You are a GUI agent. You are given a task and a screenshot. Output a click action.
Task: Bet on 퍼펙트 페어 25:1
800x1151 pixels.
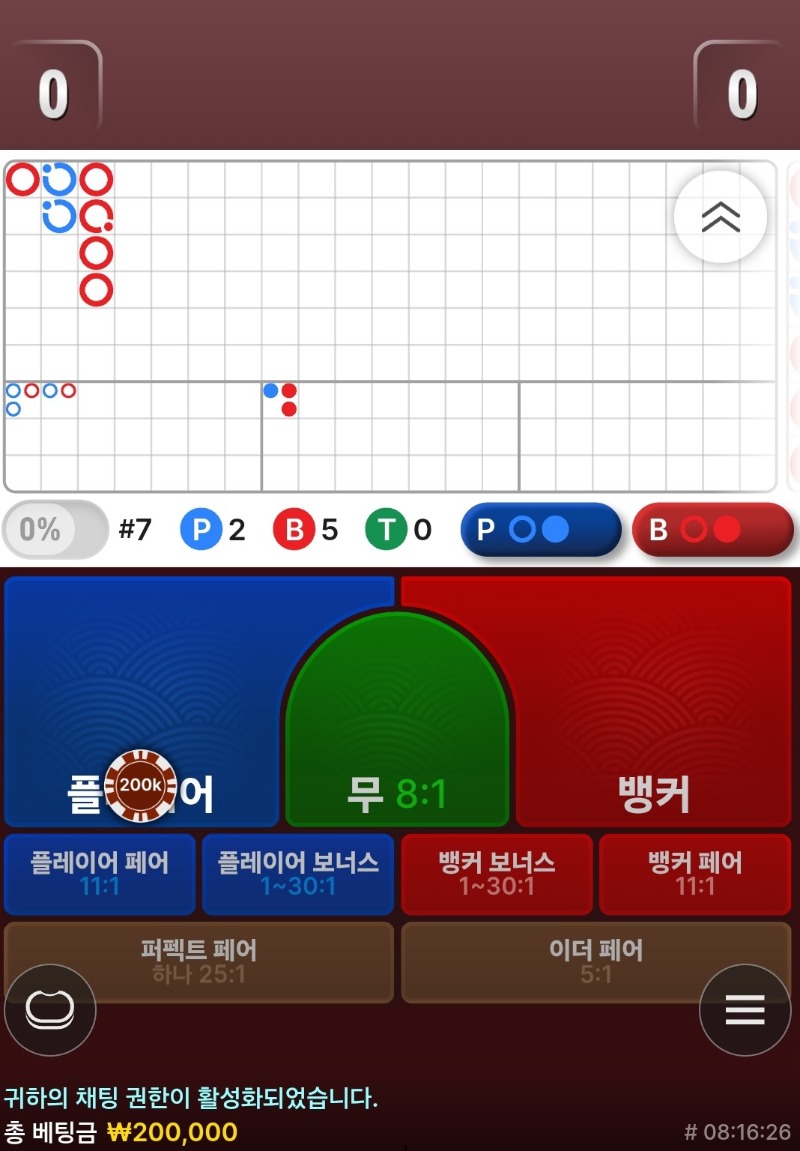click(199, 961)
